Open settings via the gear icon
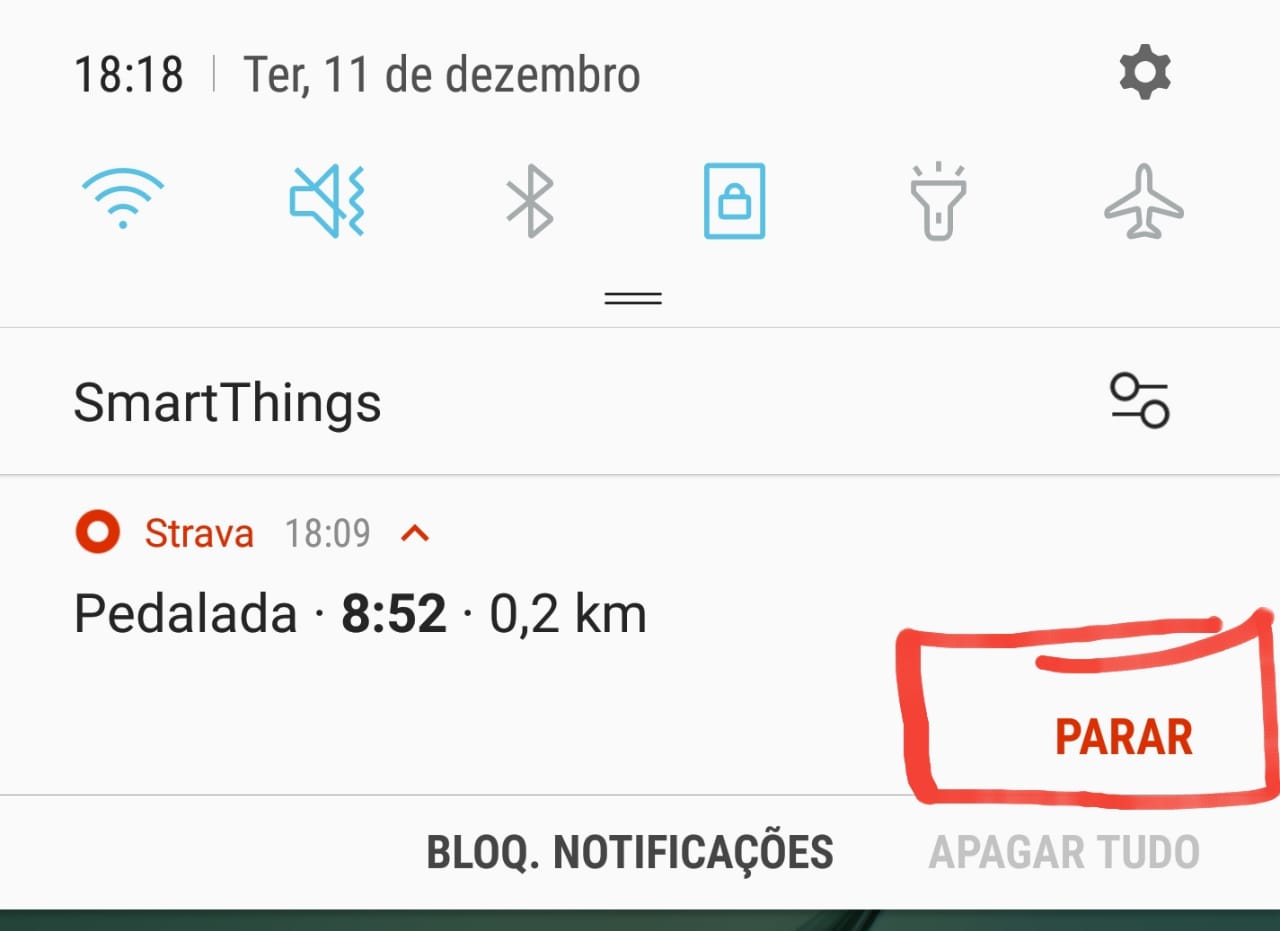The height and width of the screenshot is (931, 1280). pyautogui.click(x=1144, y=75)
